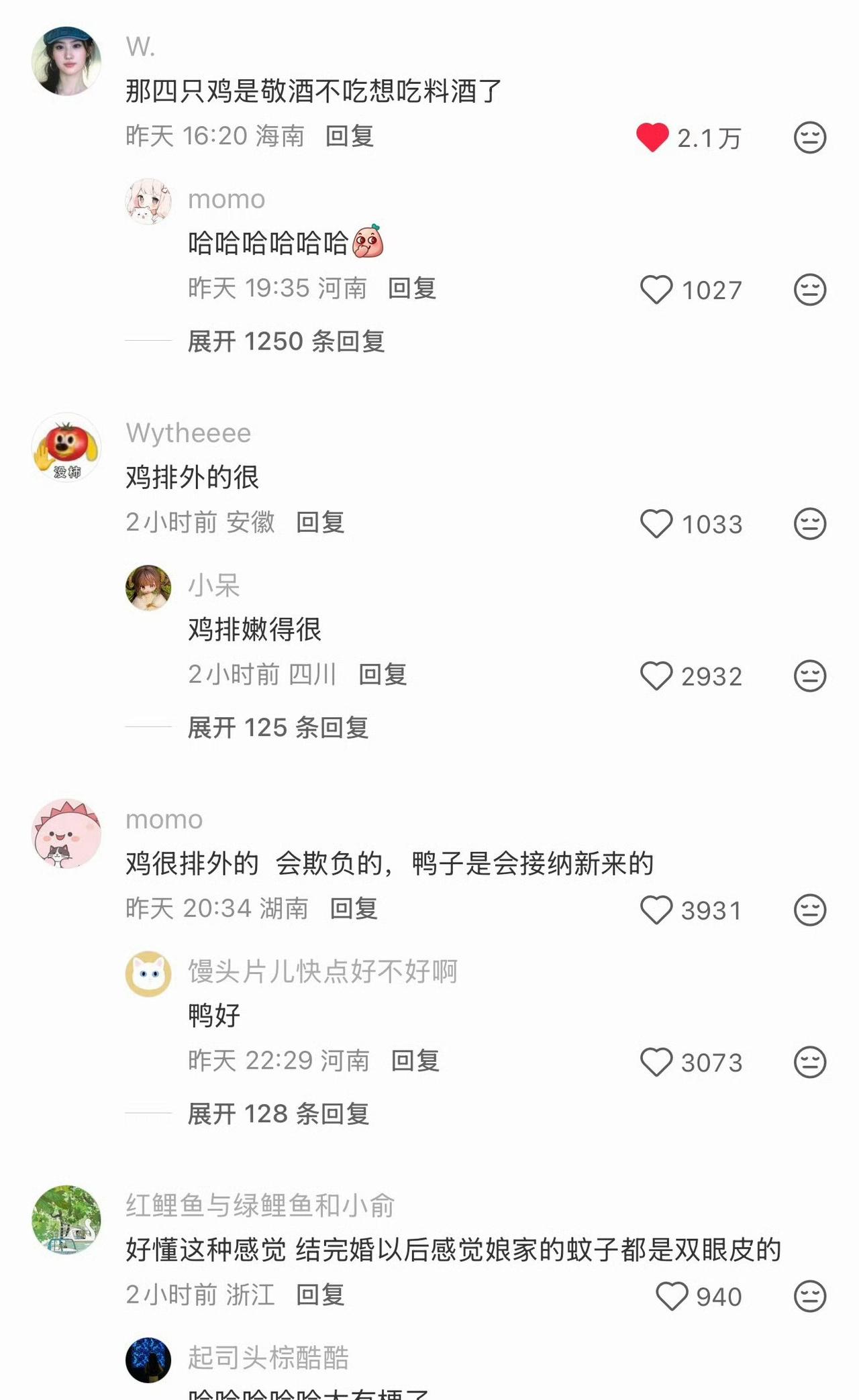Click the smiley reaction icon beside momo's laughing reply
This screenshot has height=1400, width=859.
tap(809, 290)
